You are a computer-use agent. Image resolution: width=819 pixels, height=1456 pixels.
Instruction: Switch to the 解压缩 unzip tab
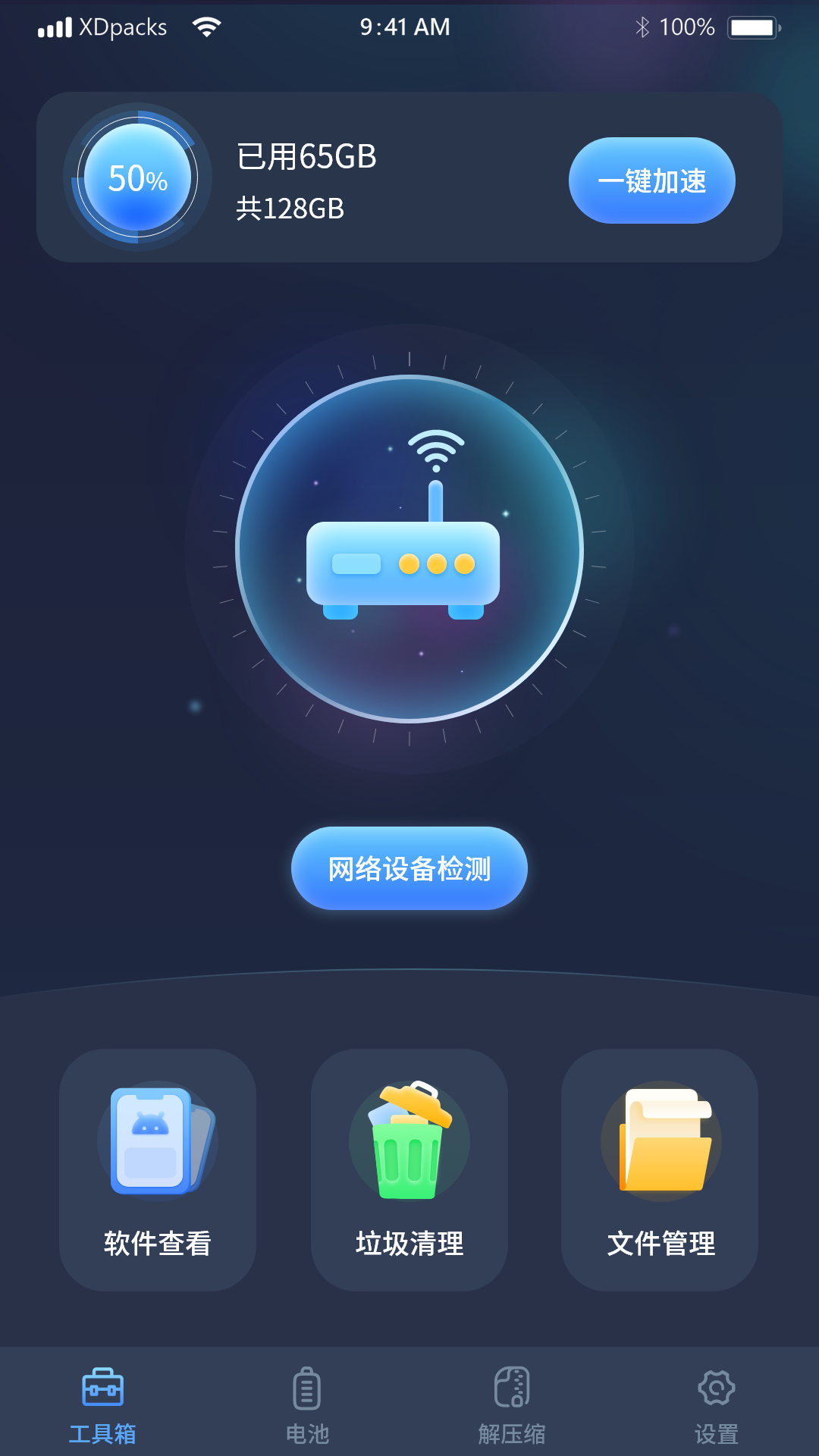(512, 1404)
